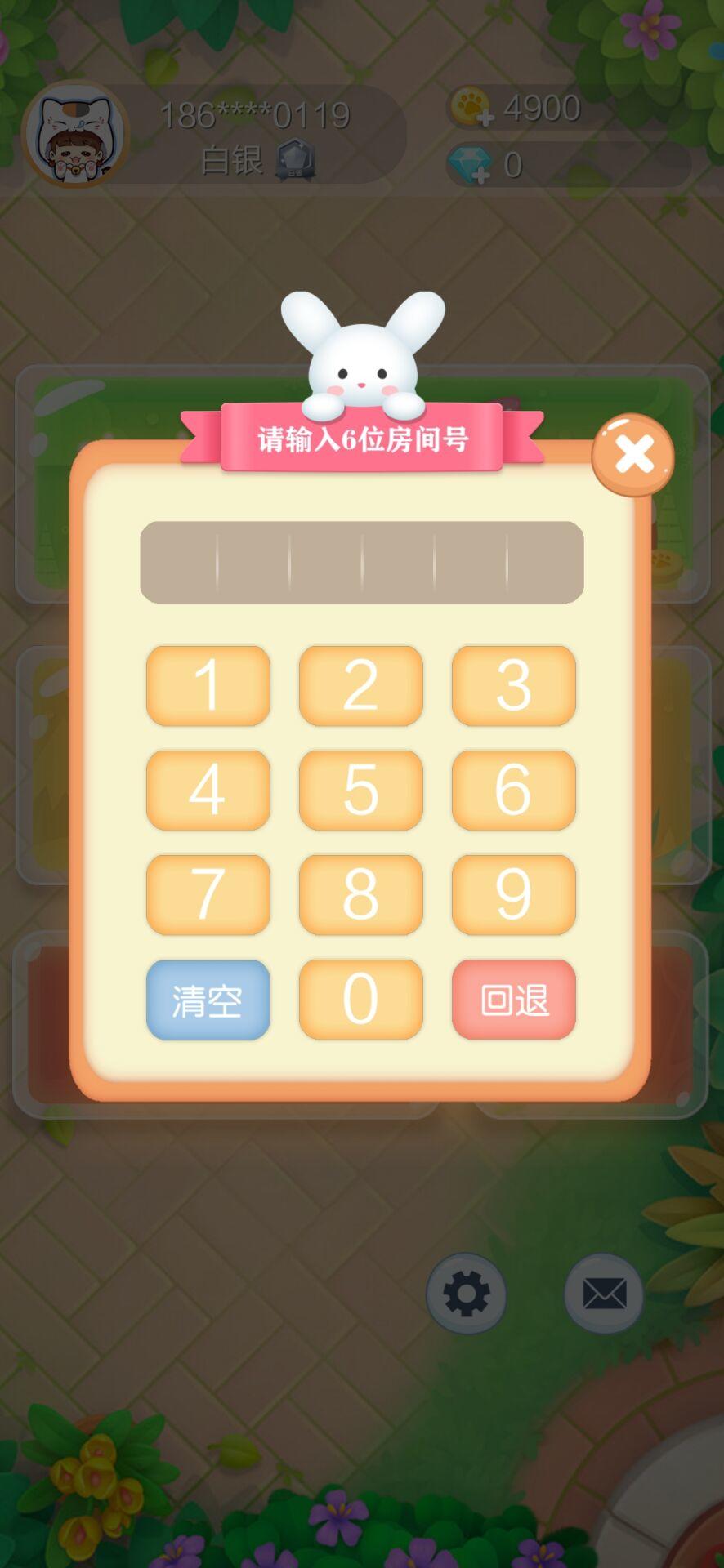Enter digit 5 on the keypad
Screen dimensions: 724x1568
(360, 790)
